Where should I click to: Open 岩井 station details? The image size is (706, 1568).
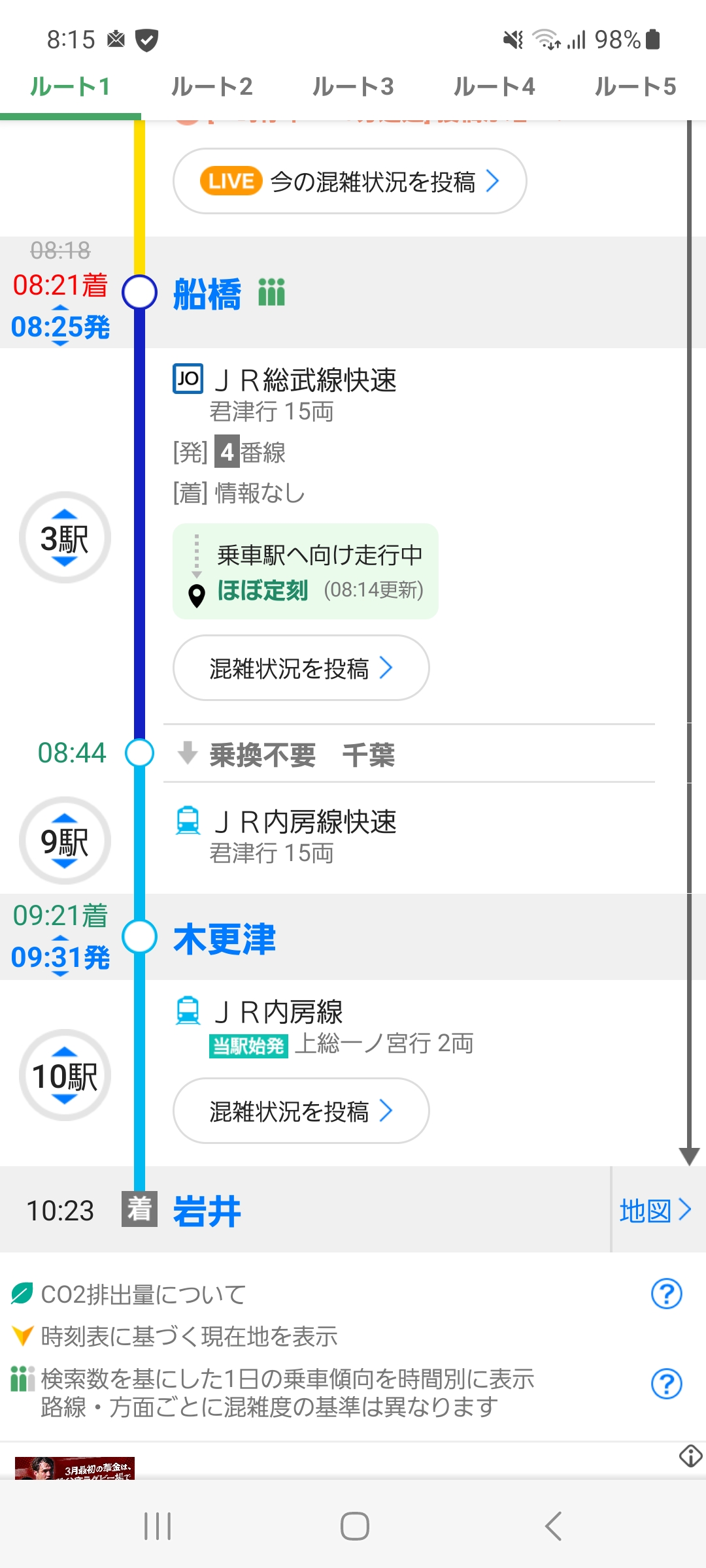207,1211
